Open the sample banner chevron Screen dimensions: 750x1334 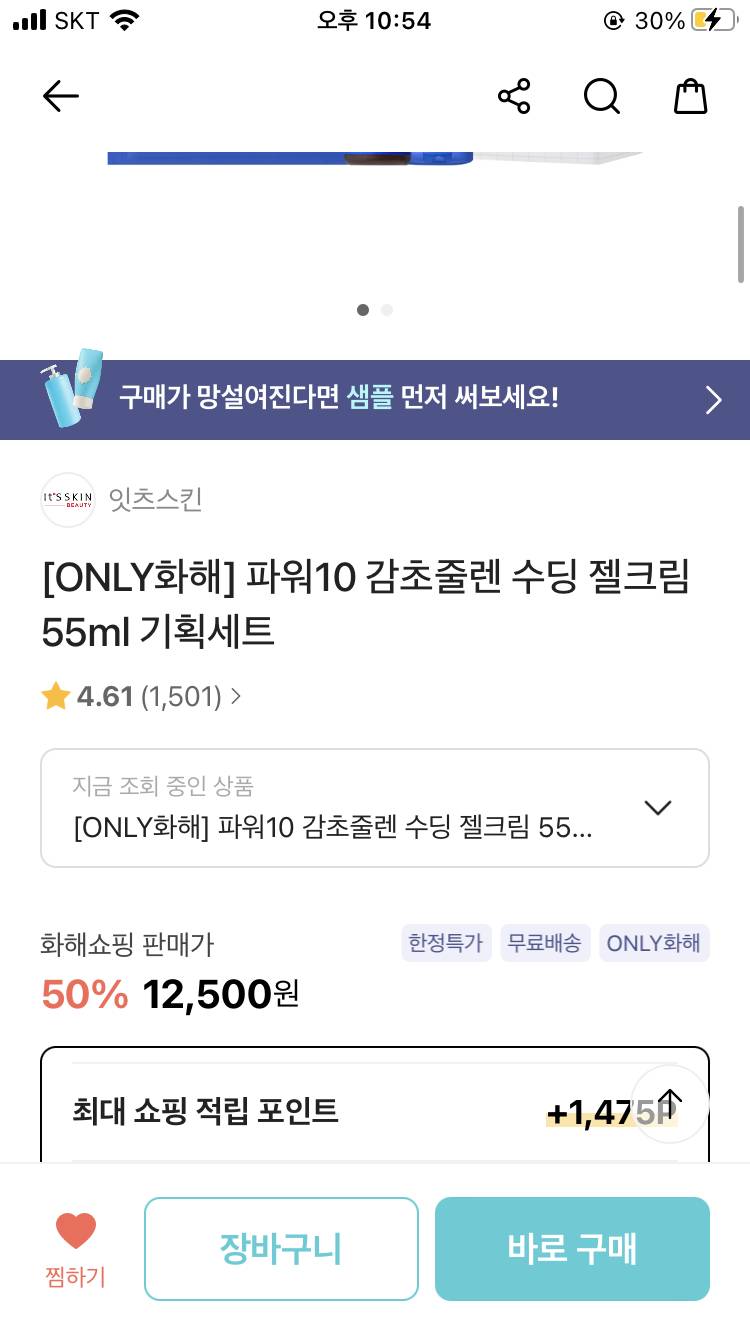click(x=713, y=399)
